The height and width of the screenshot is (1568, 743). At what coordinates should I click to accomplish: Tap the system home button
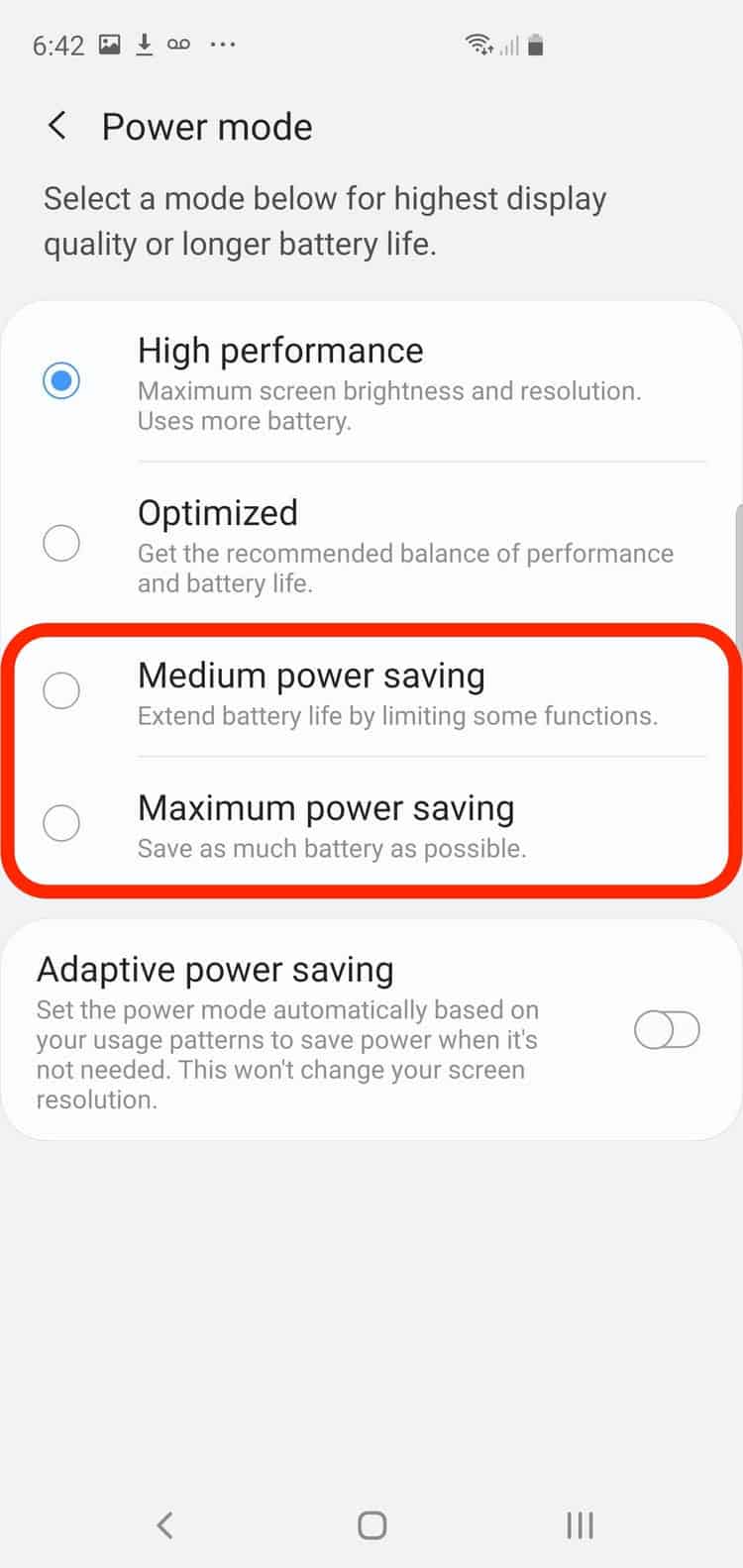371,1525
